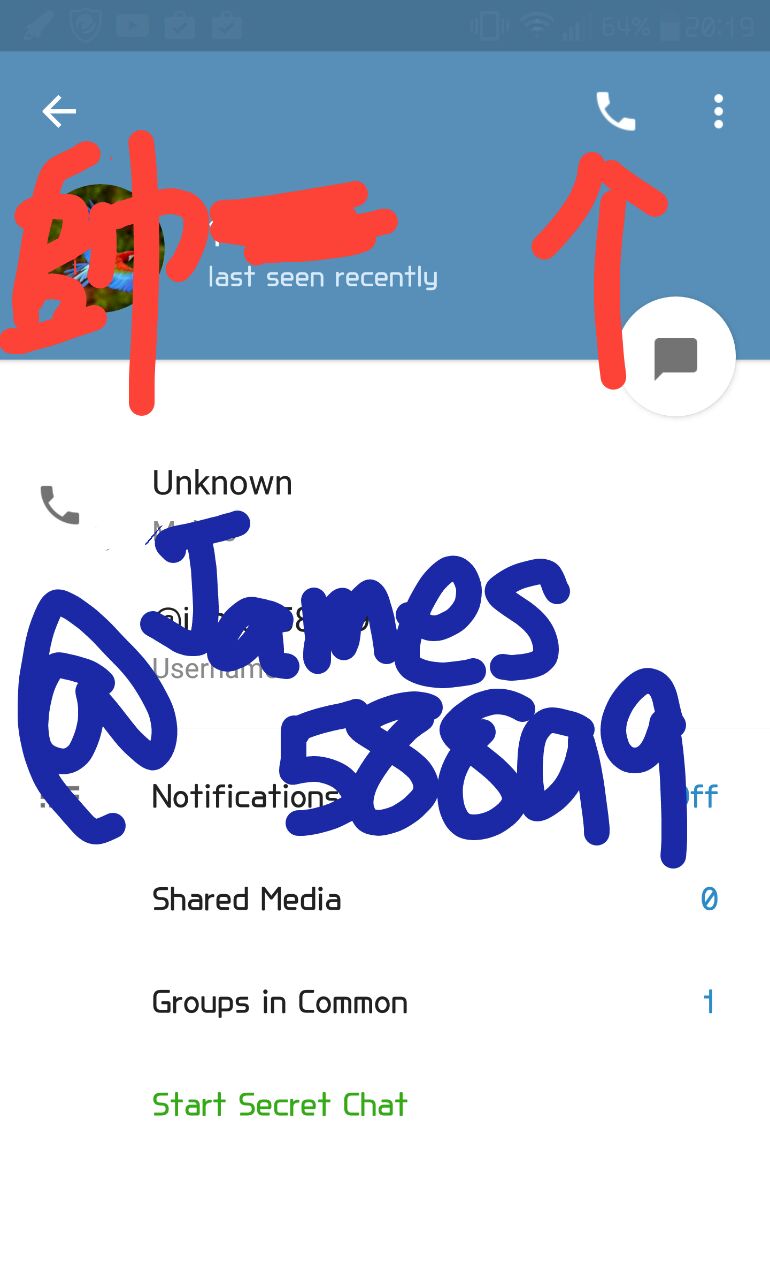Viewport: 770px width, 1280px height.
Task: Go back using the top arrow
Action: [59, 111]
